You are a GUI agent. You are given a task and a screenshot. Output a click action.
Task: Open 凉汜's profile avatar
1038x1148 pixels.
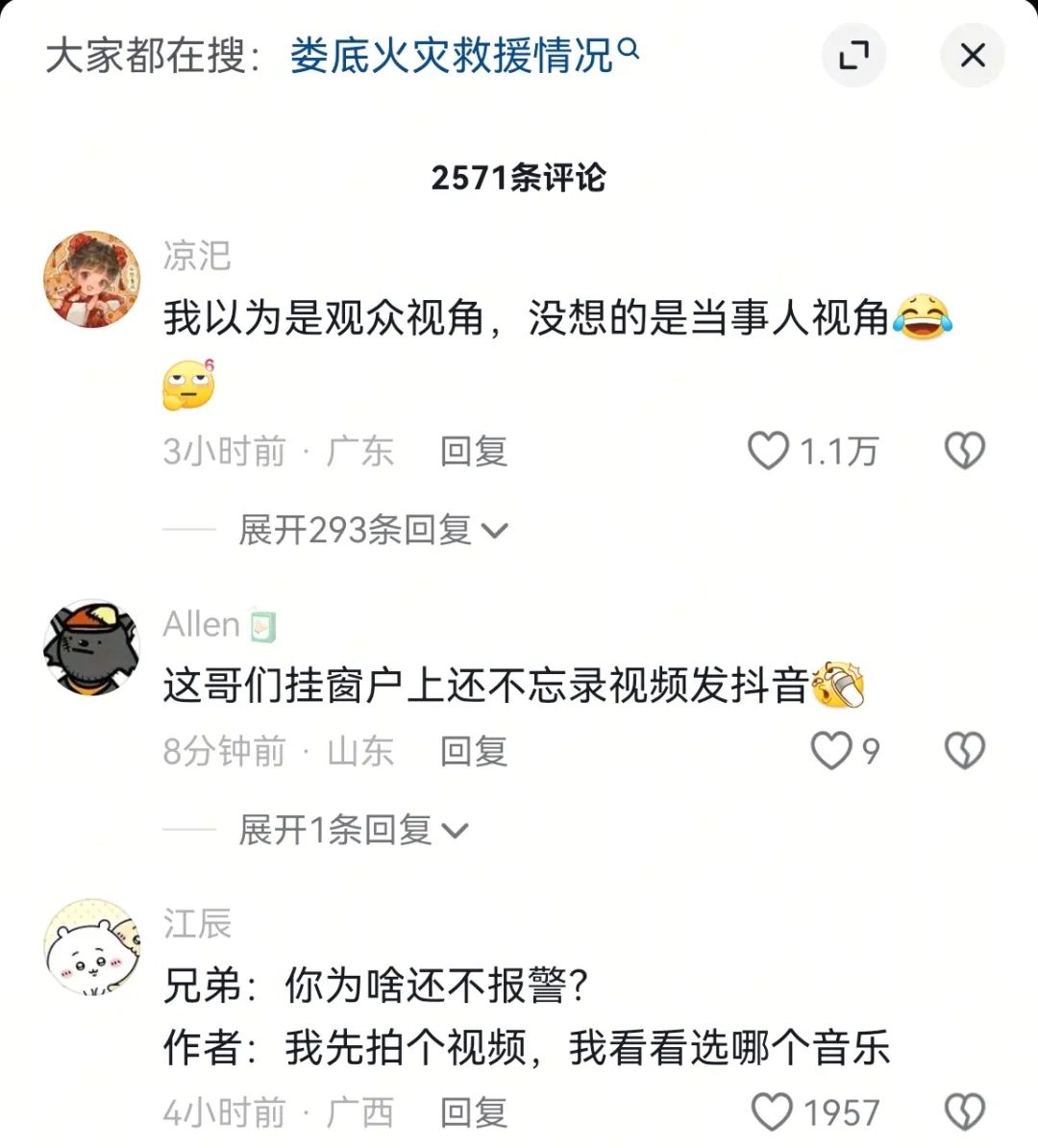92,279
